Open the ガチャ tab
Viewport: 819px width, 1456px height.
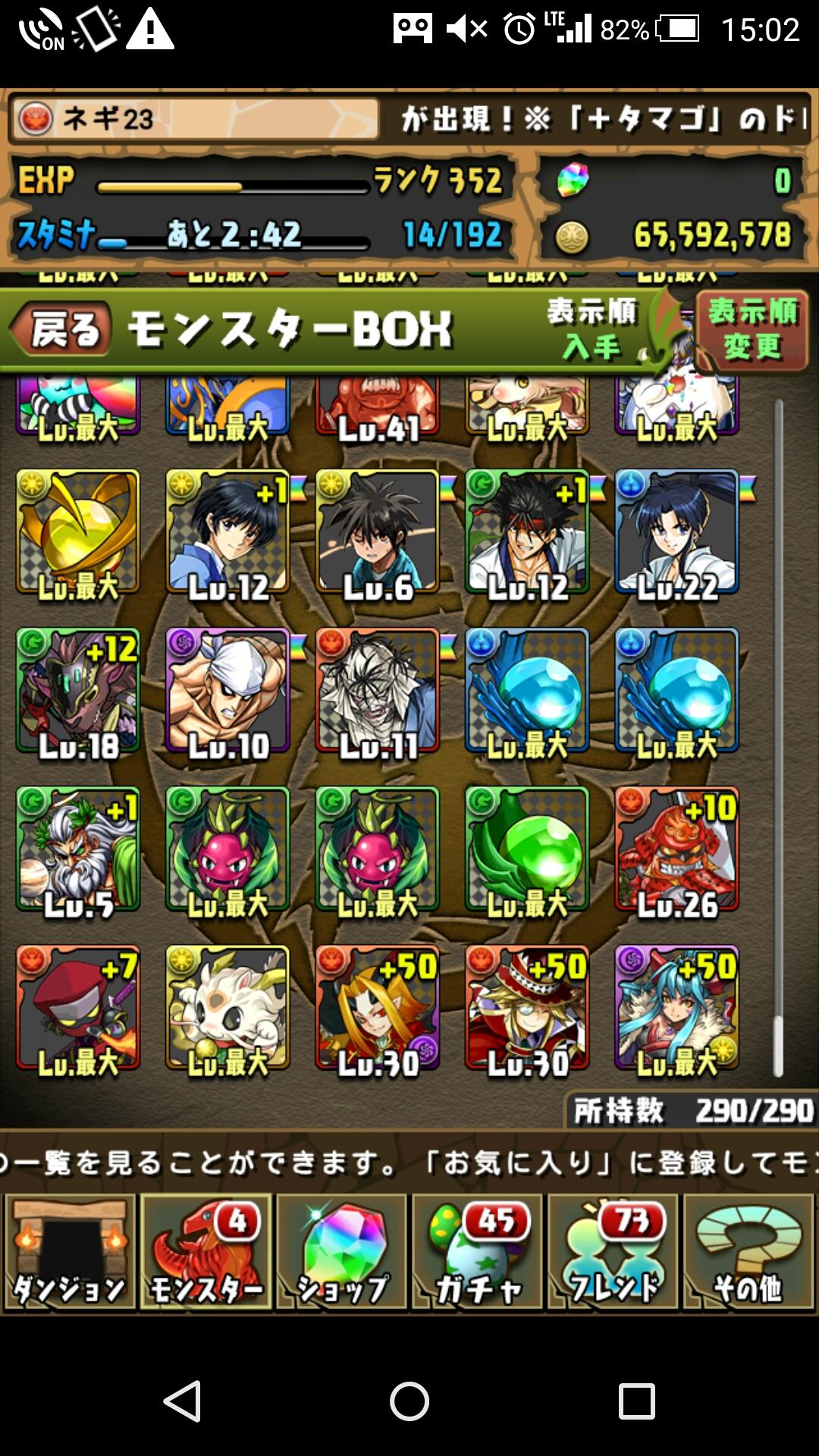[477, 1252]
